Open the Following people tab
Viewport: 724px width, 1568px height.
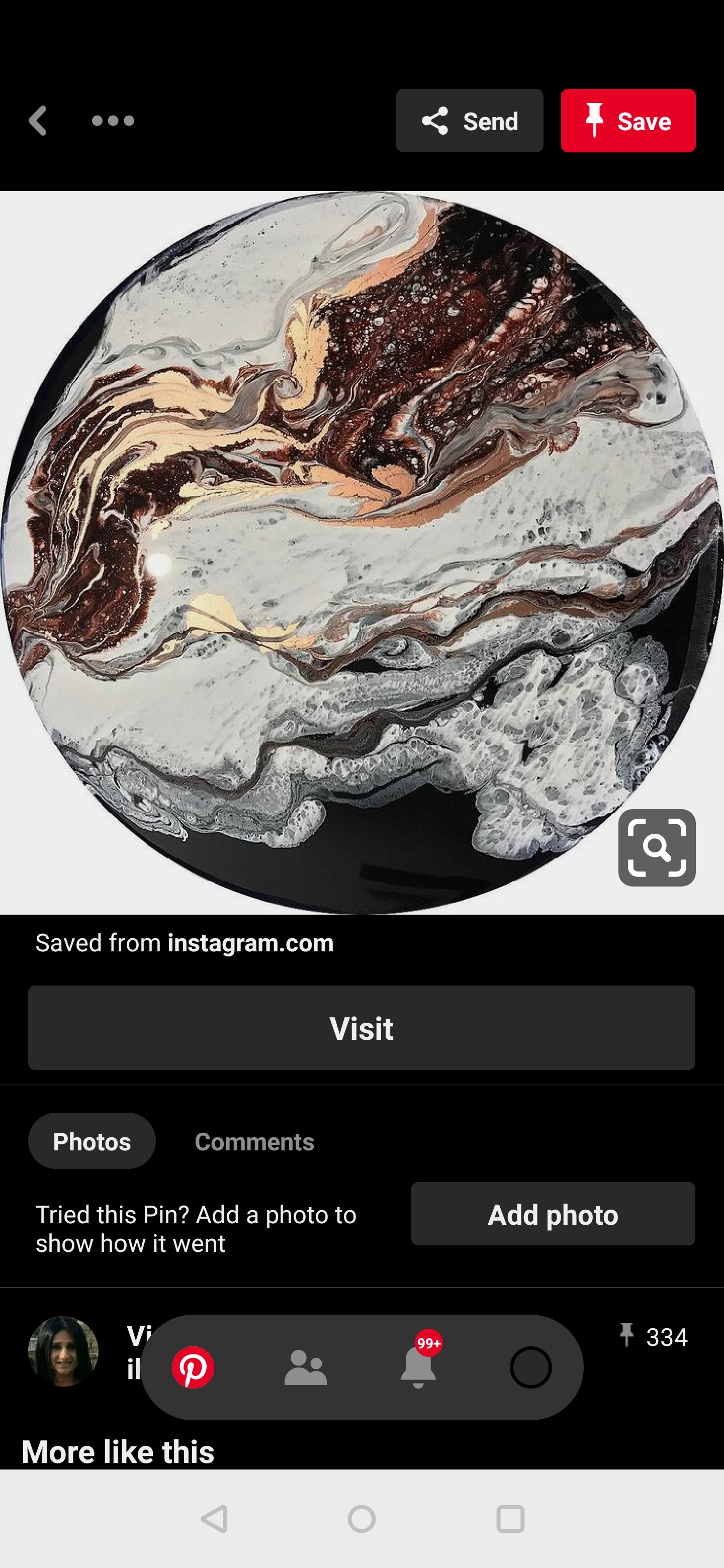tap(306, 1367)
